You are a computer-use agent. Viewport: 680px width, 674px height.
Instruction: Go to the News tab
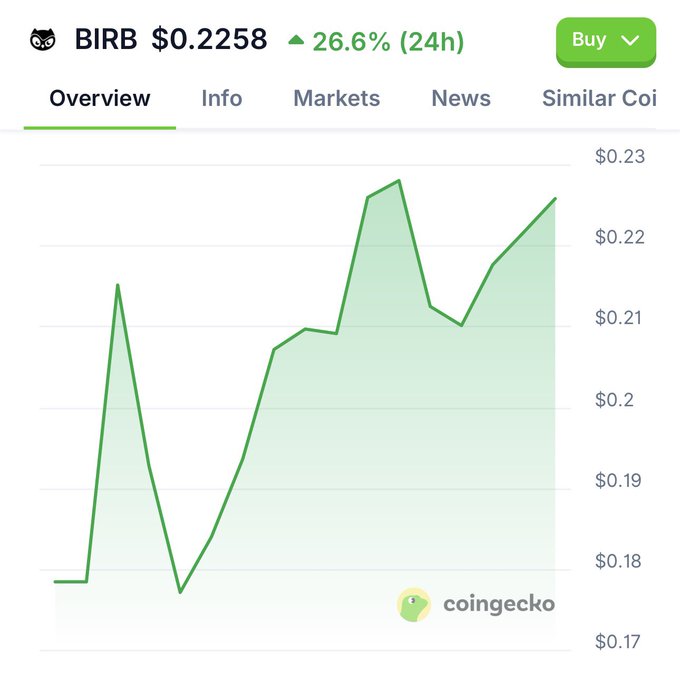tap(461, 99)
